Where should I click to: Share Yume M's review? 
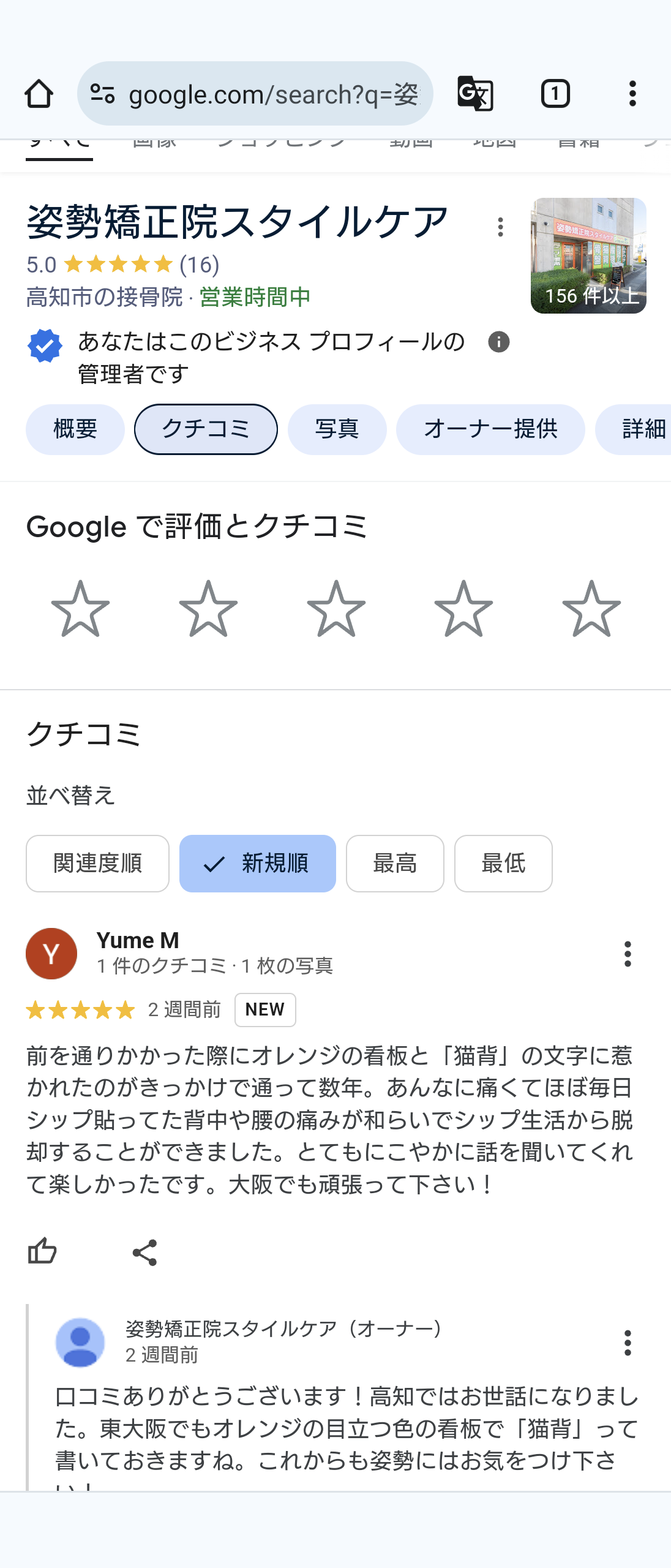click(144, 1253)
